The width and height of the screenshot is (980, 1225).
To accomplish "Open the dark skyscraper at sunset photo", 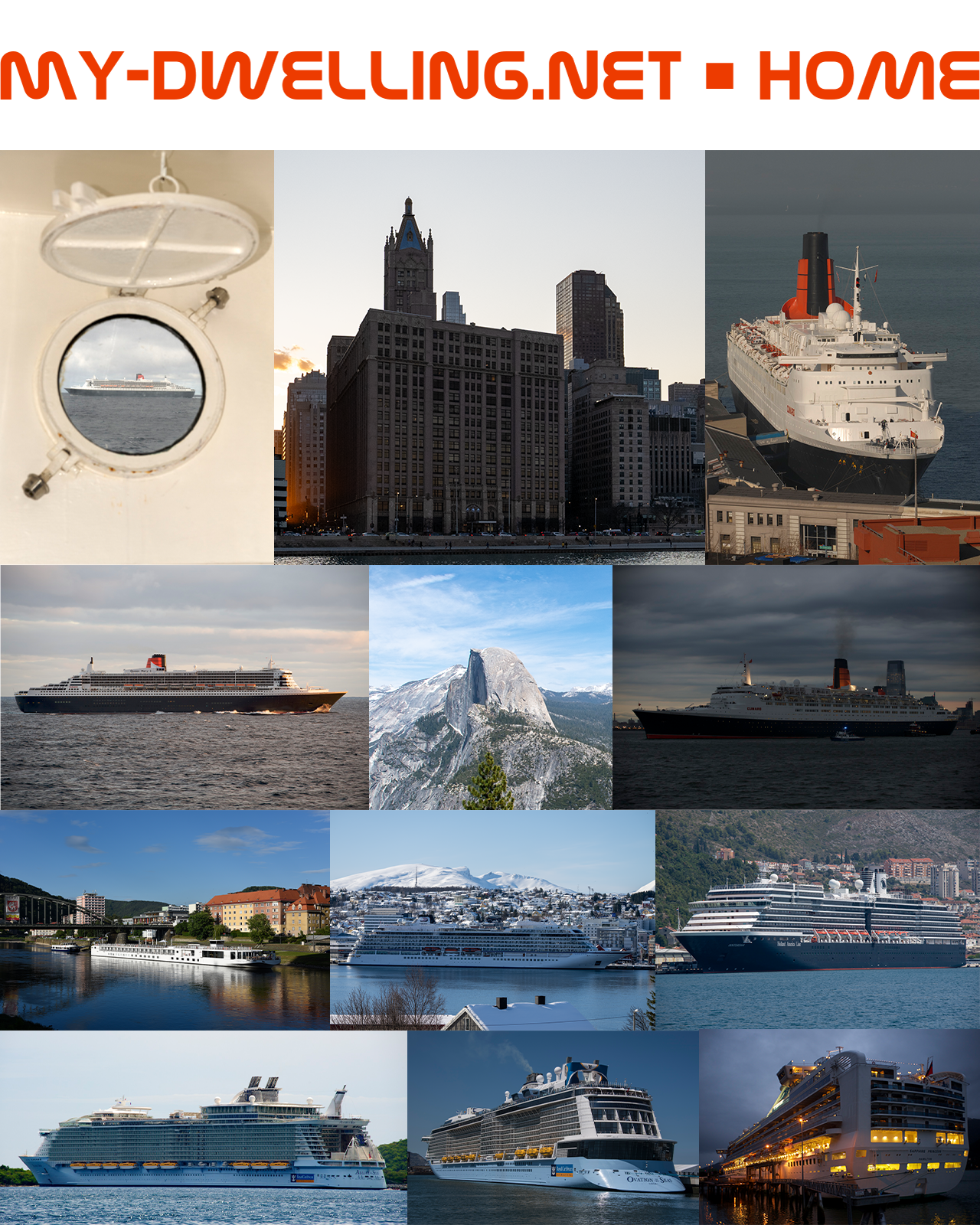I will pos(489,357).
